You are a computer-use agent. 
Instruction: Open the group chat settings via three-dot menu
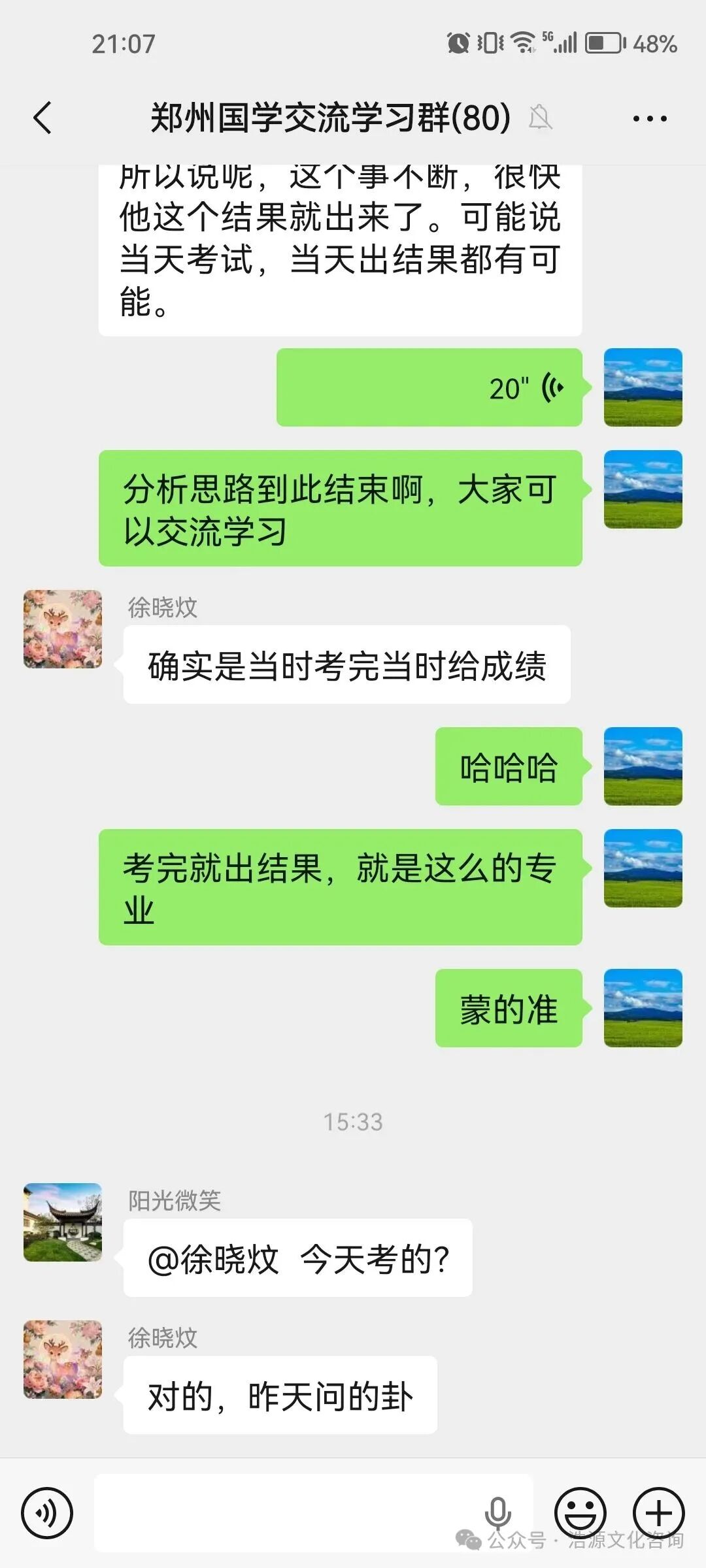click(x=649, y=118)
